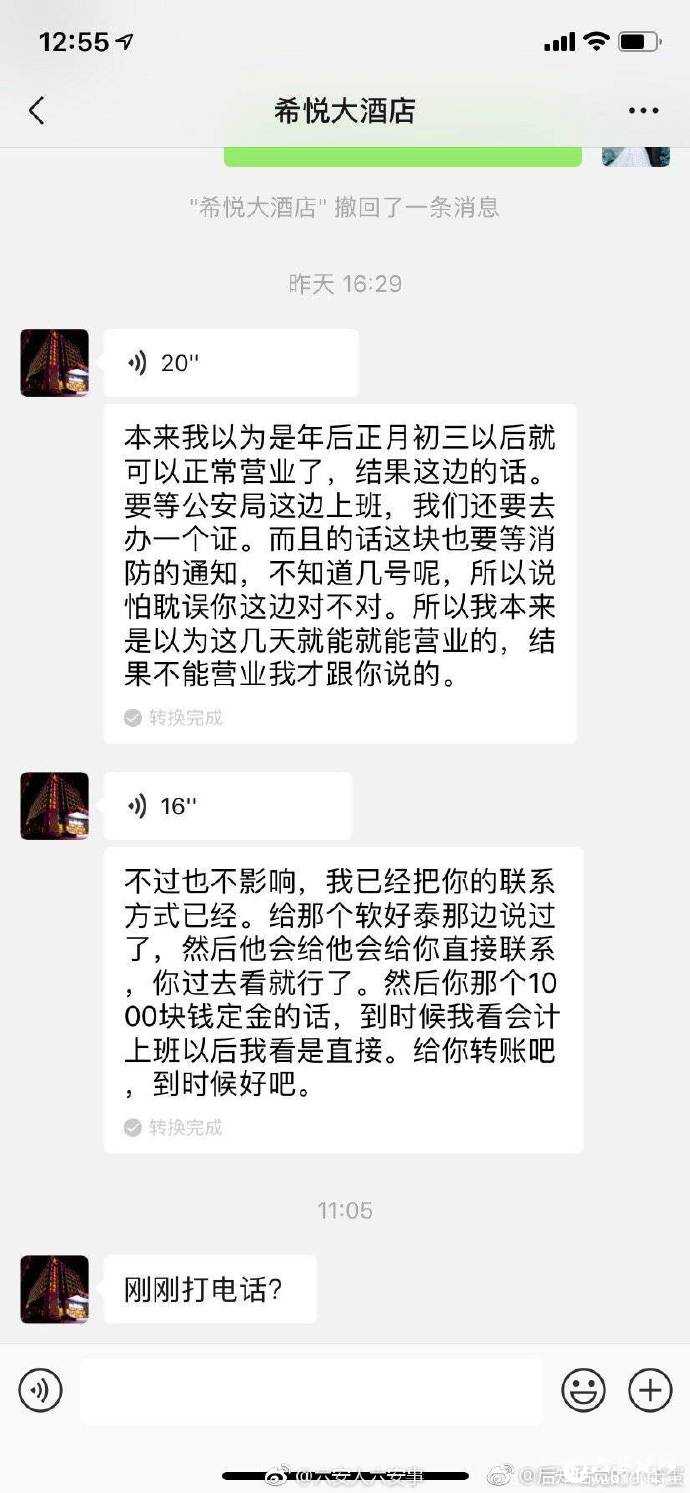Play the 20-second voice message
This screenshot has width=690, height=1493.
[x=230, y=363]
